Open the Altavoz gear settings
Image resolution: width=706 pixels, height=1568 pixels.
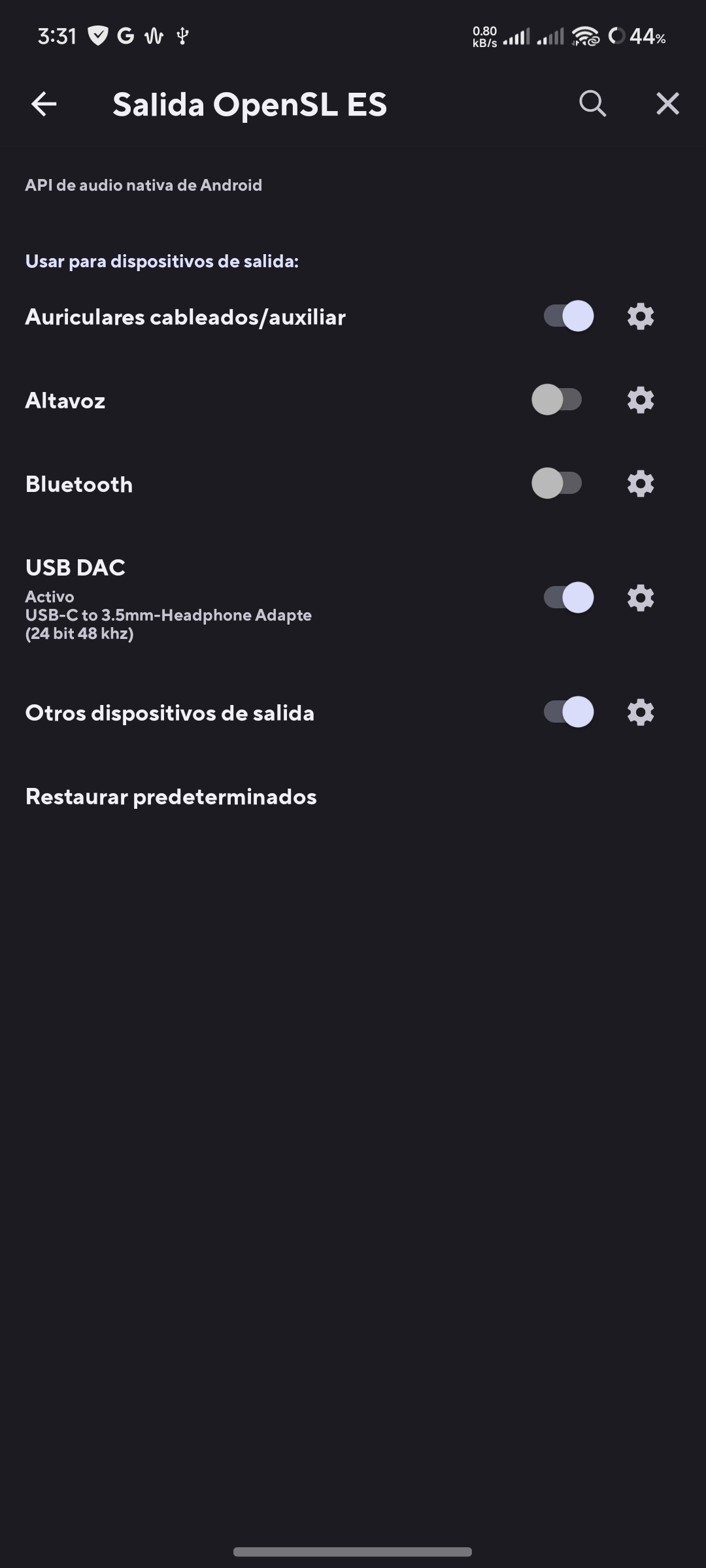pyautogui.click(x=641, y=400)
